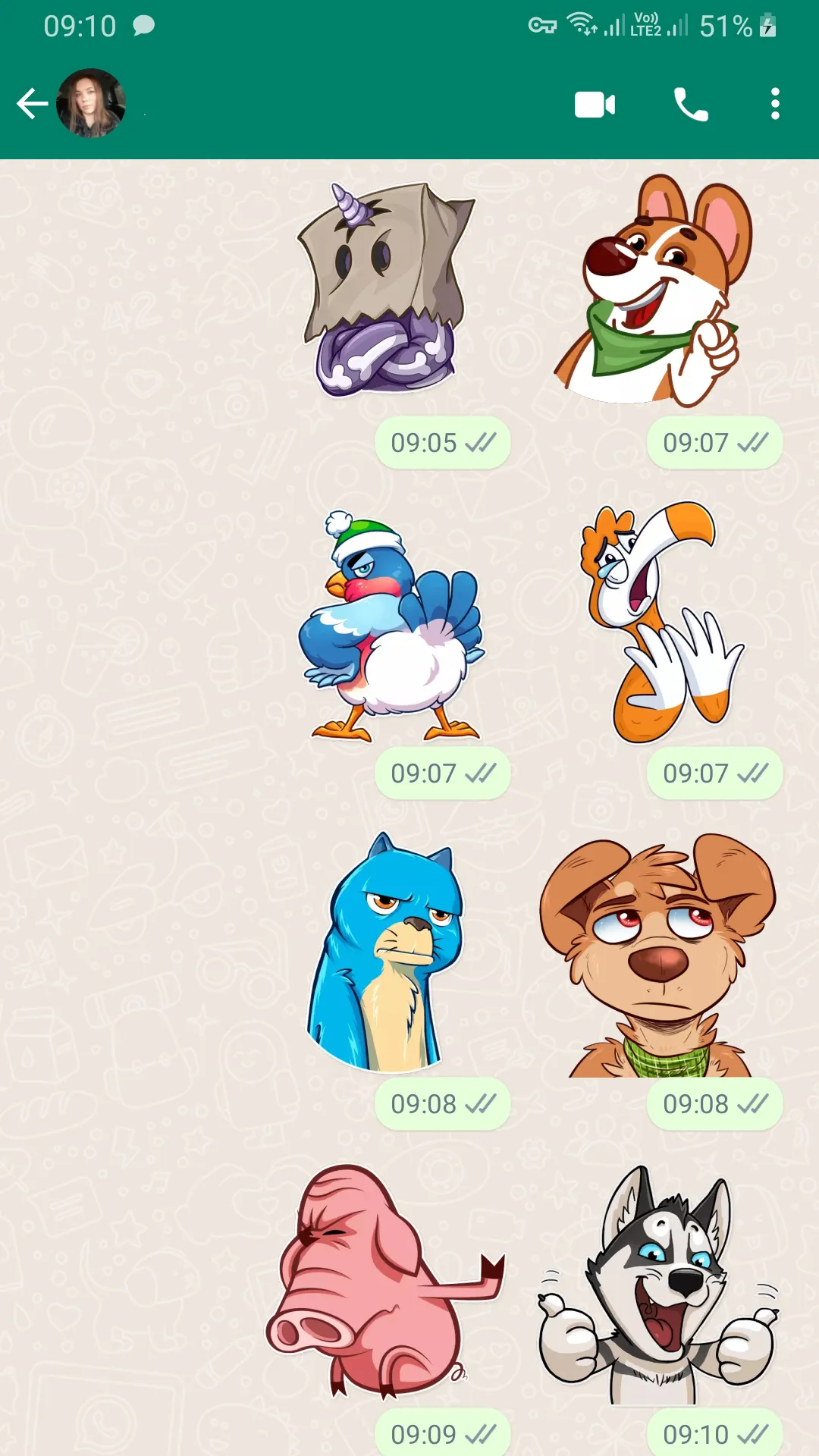Open the blue bird with green hat sticker
The width and height of the screenshot is (819, 1456).
391,626
